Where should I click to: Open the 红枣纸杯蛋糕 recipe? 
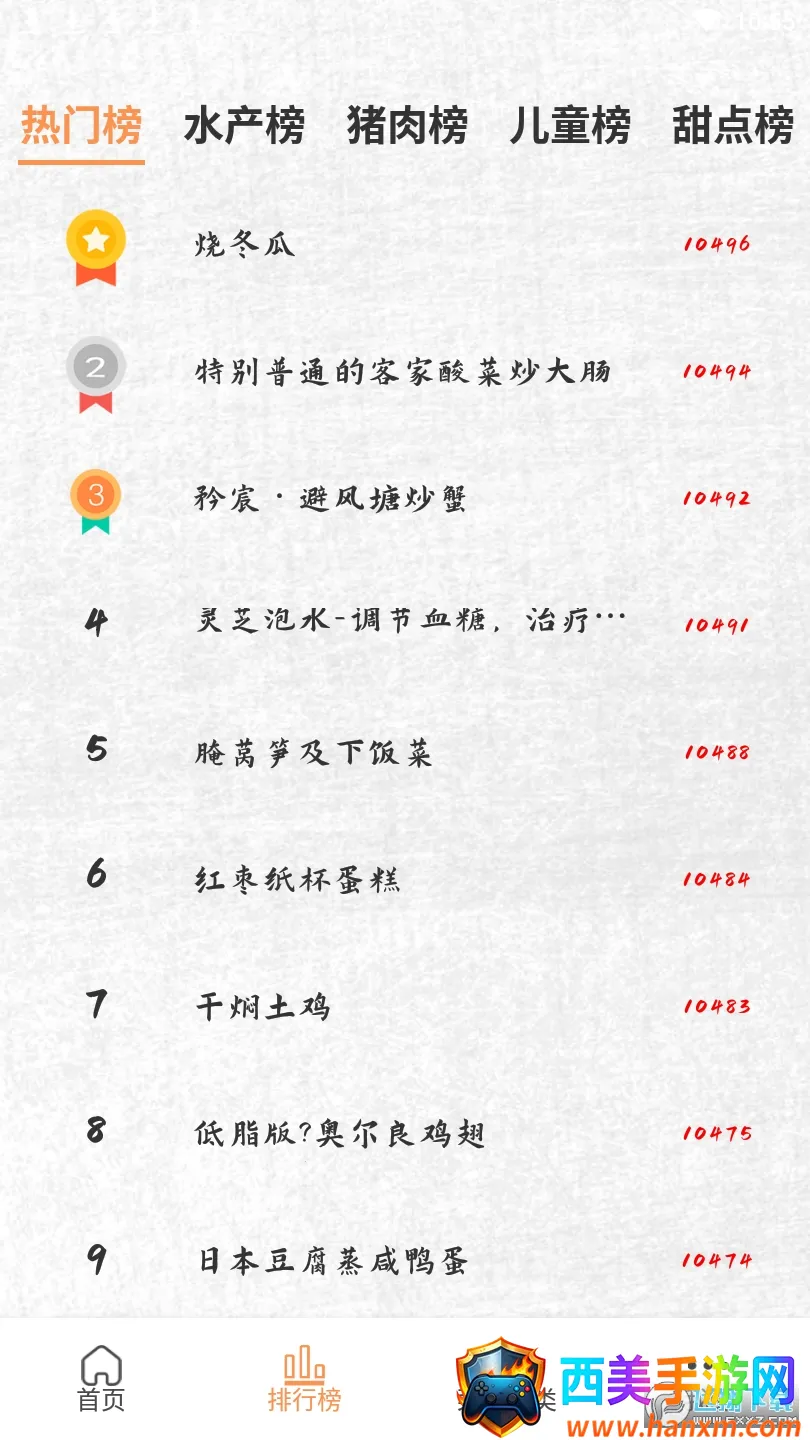297,880
